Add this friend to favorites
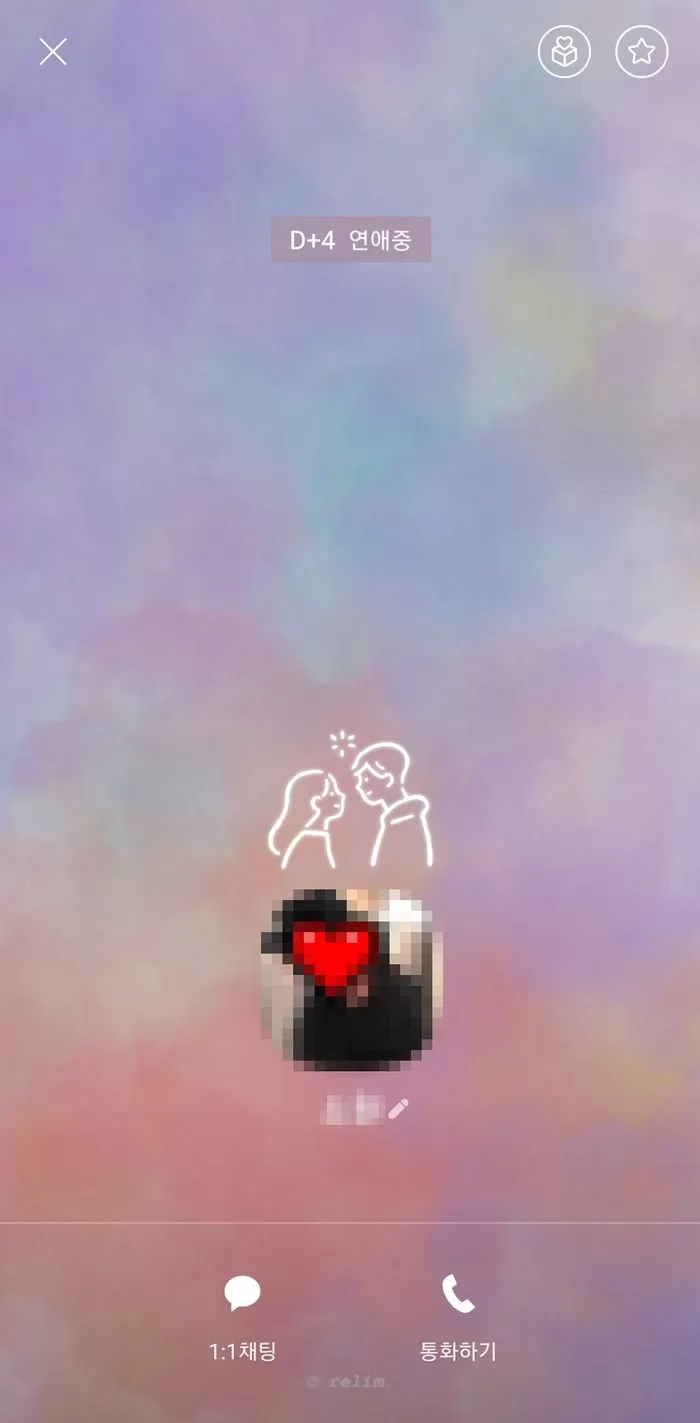The image size is (700, 1423). click(641, 51)
